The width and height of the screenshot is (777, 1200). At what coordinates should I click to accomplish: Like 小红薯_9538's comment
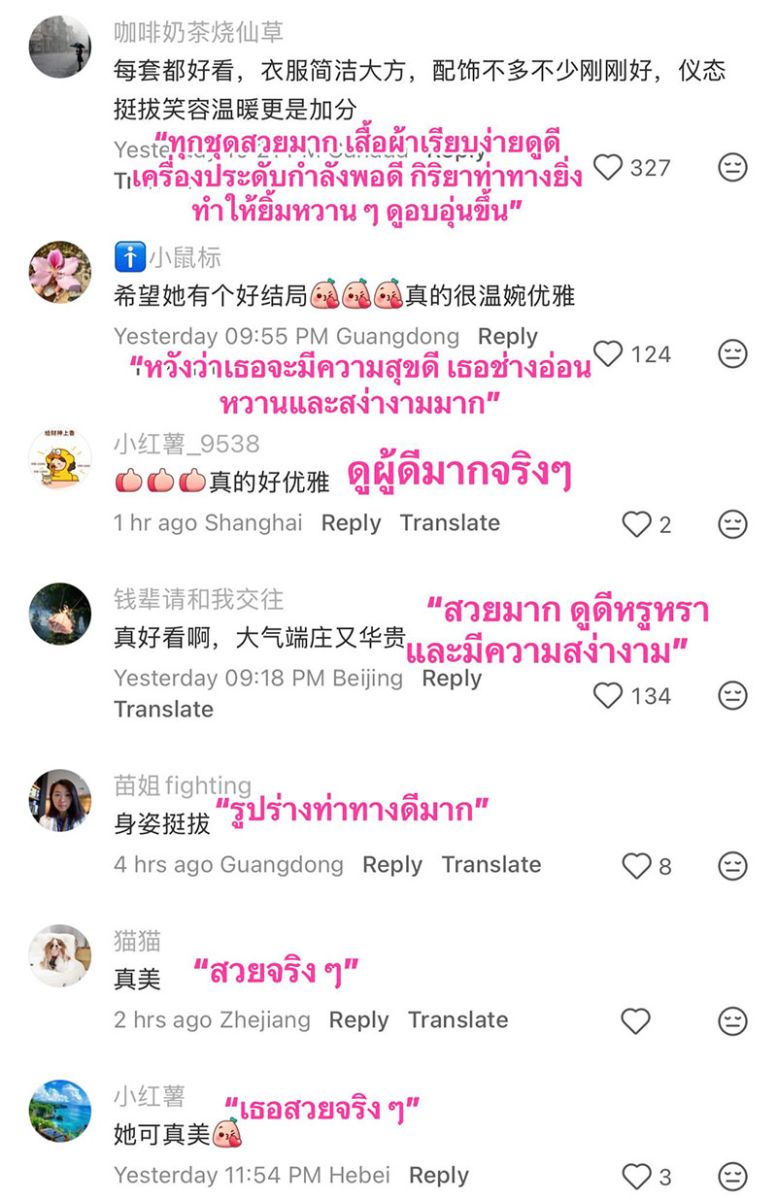[637, 524]
